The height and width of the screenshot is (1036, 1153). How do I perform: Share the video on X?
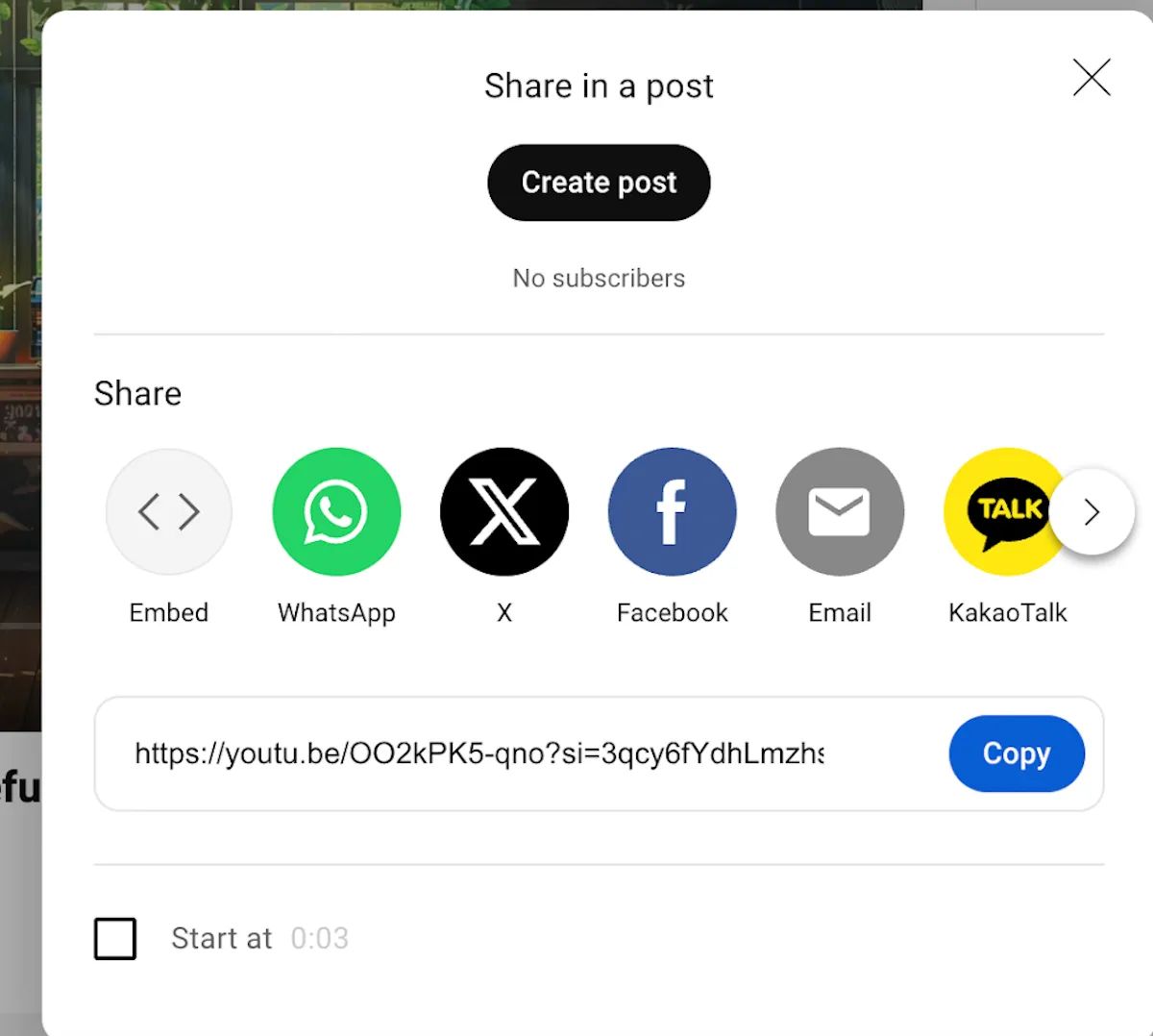[x=504, y=511]
